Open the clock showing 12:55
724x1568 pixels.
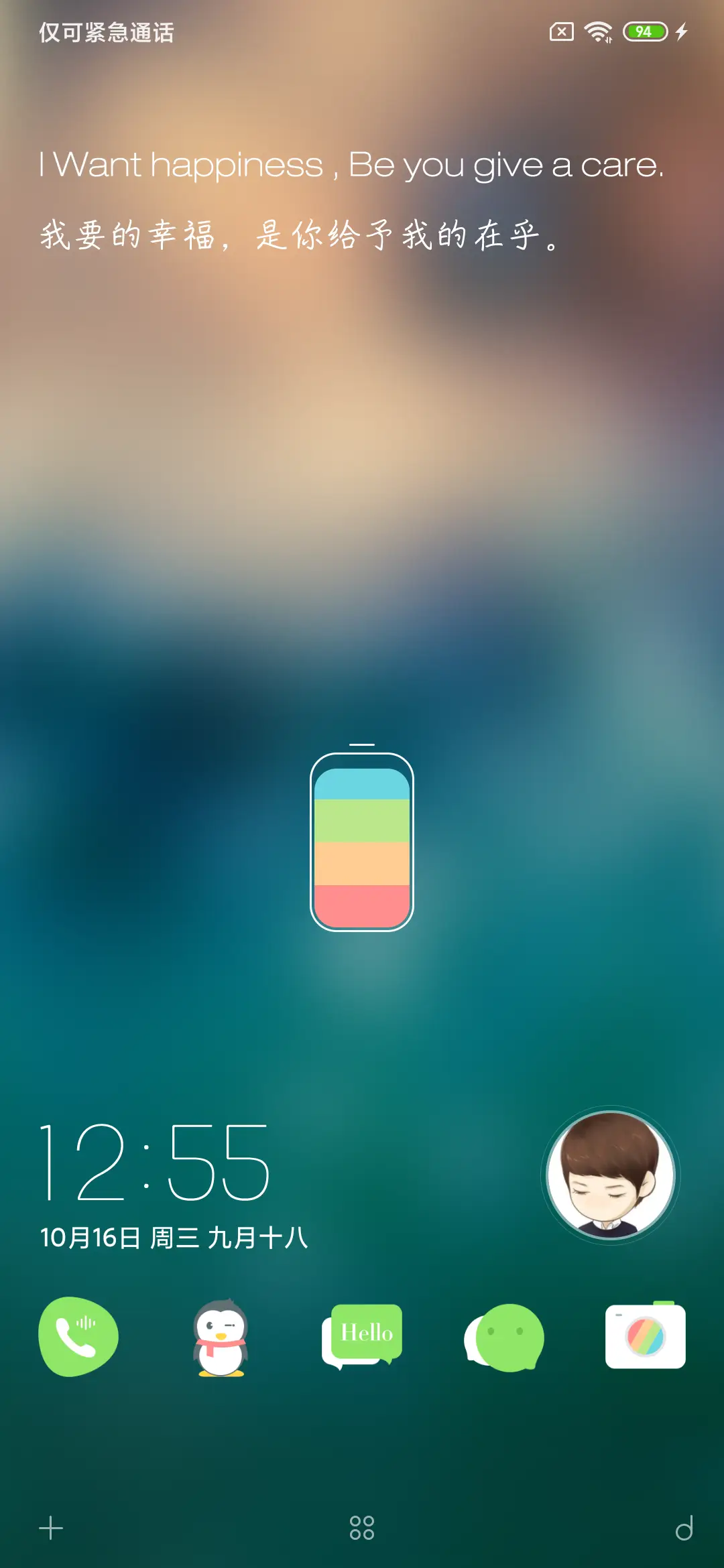155,1163
